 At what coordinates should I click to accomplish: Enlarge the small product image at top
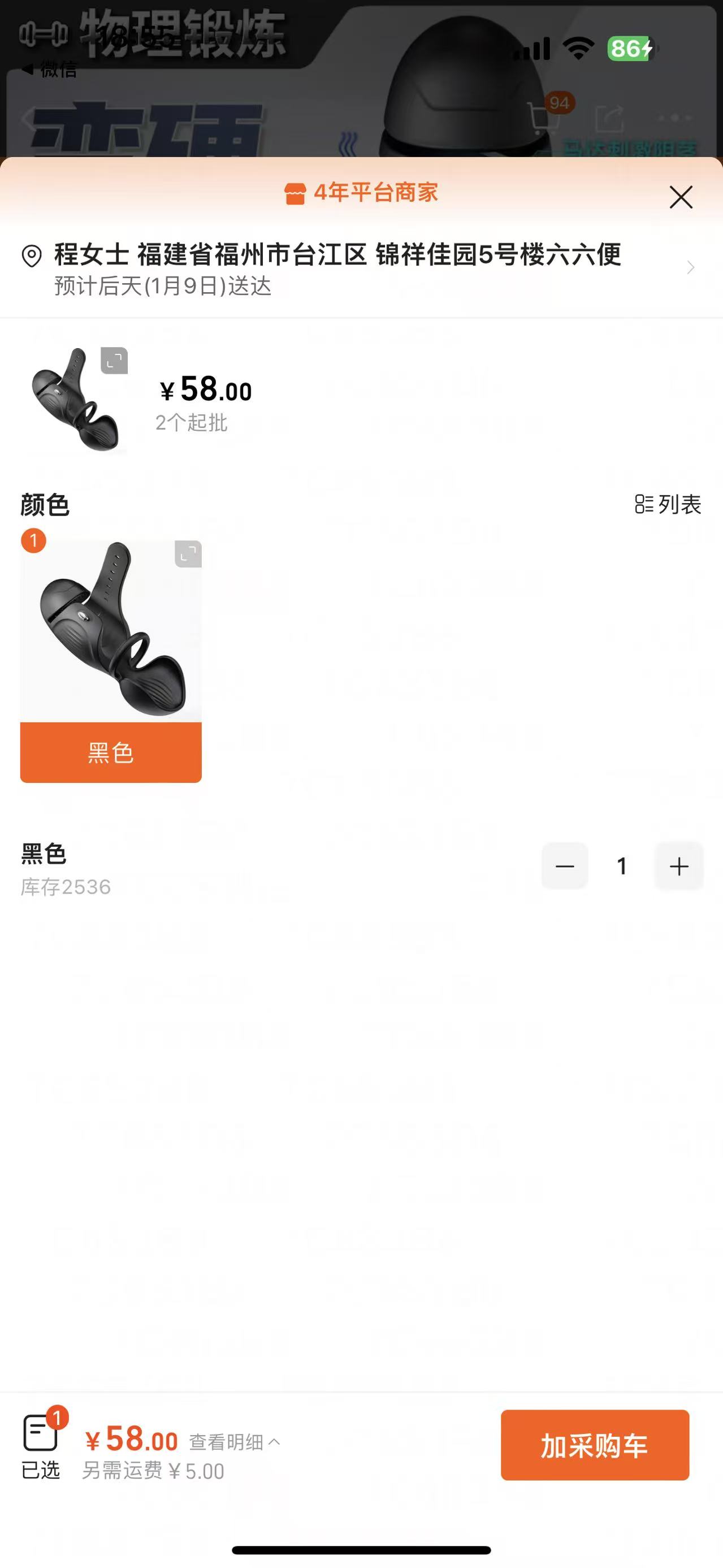114,361
